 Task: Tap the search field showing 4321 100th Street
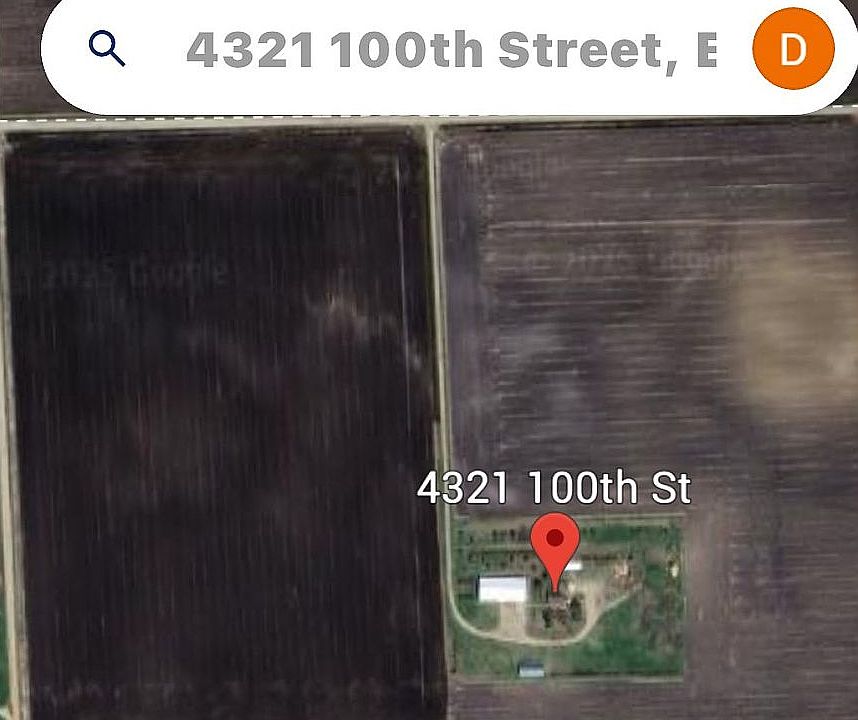[x=450, y=50]
